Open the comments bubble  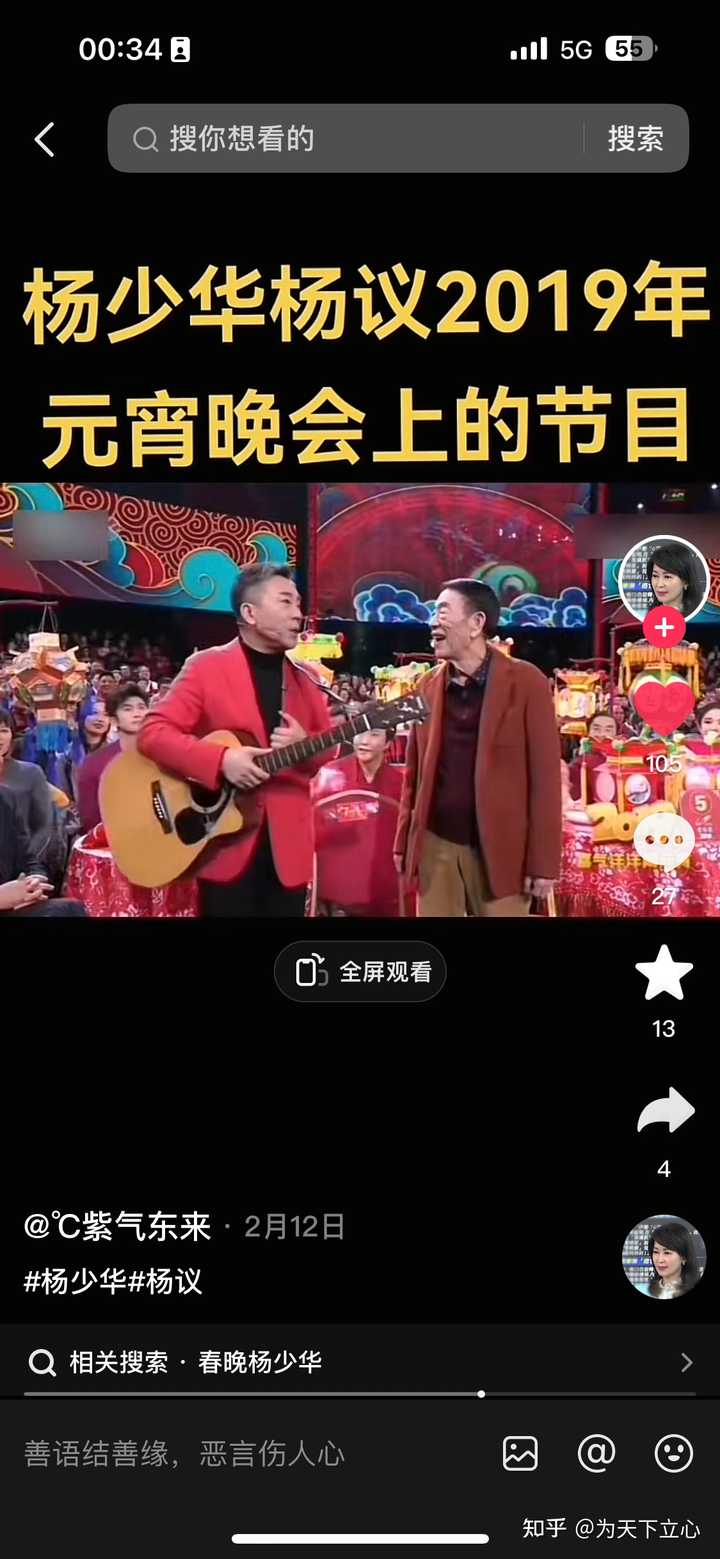point(664,840)
